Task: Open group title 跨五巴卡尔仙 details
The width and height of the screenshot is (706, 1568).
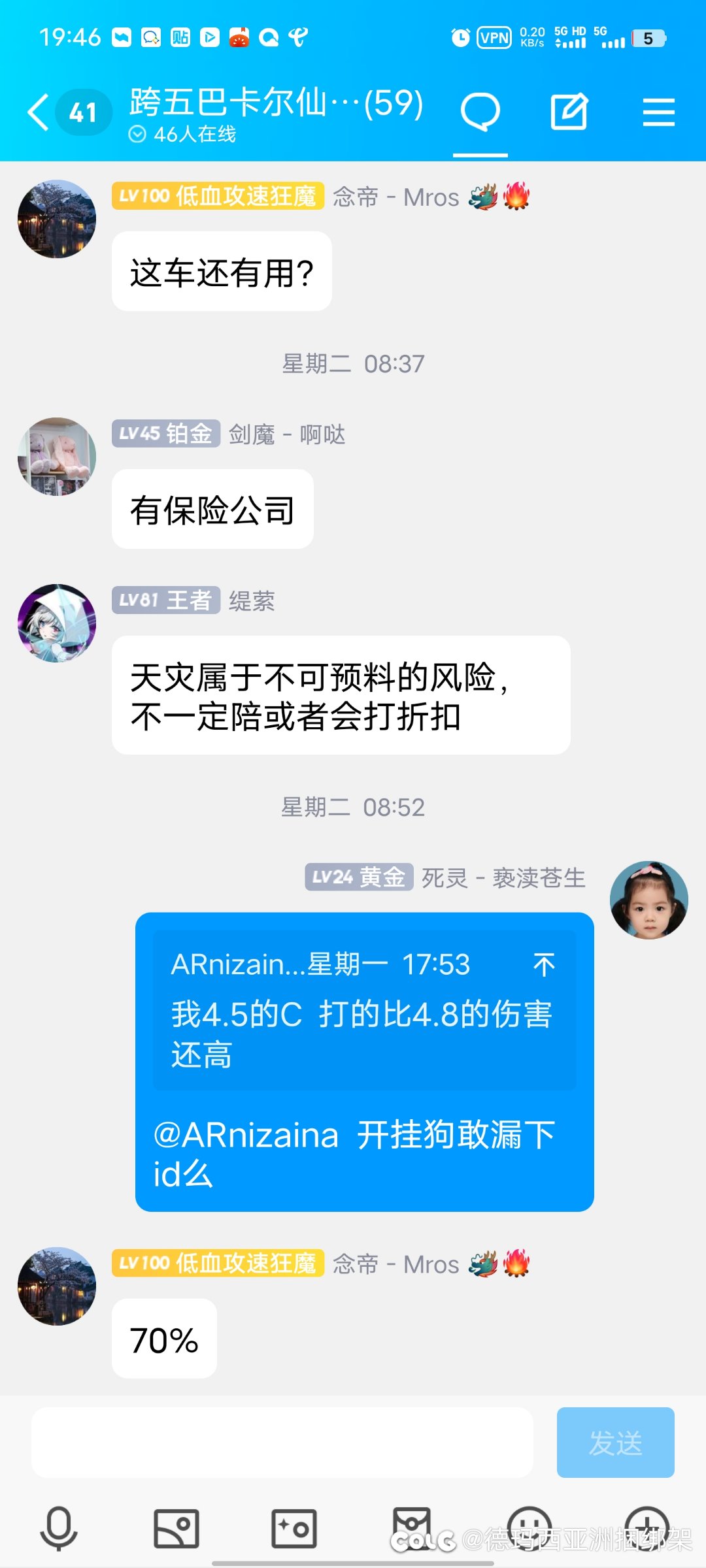Action: point(277,103)
